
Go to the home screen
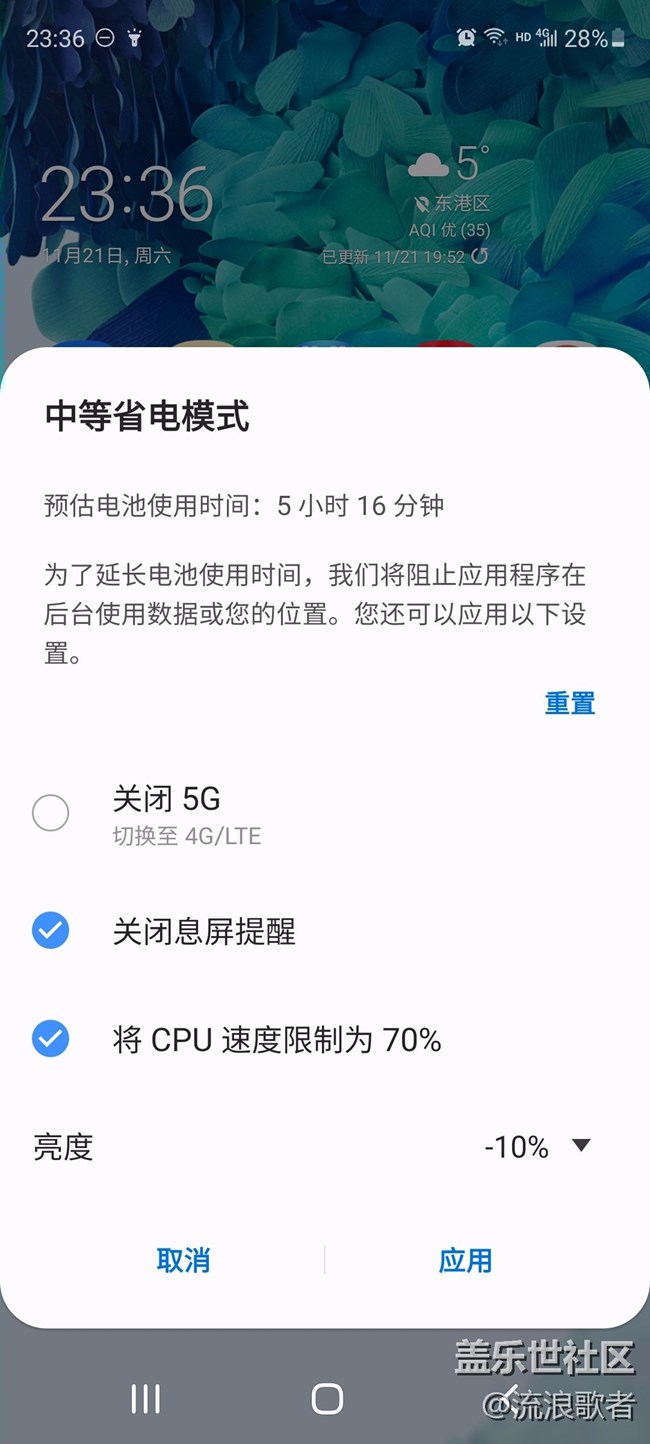point(327,1398)
